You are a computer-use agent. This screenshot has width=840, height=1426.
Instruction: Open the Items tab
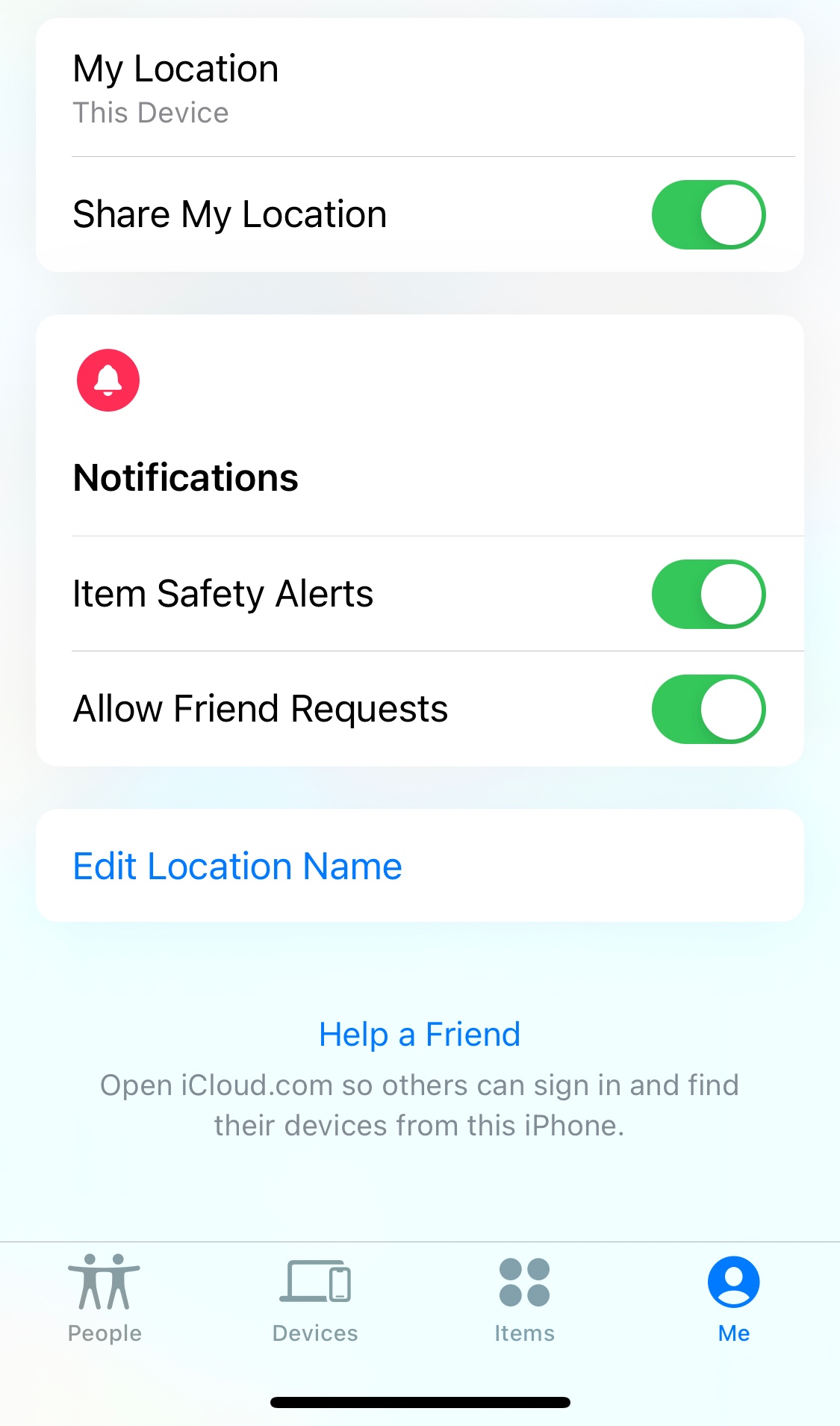pyautogui.click(x=524, y=1298)
